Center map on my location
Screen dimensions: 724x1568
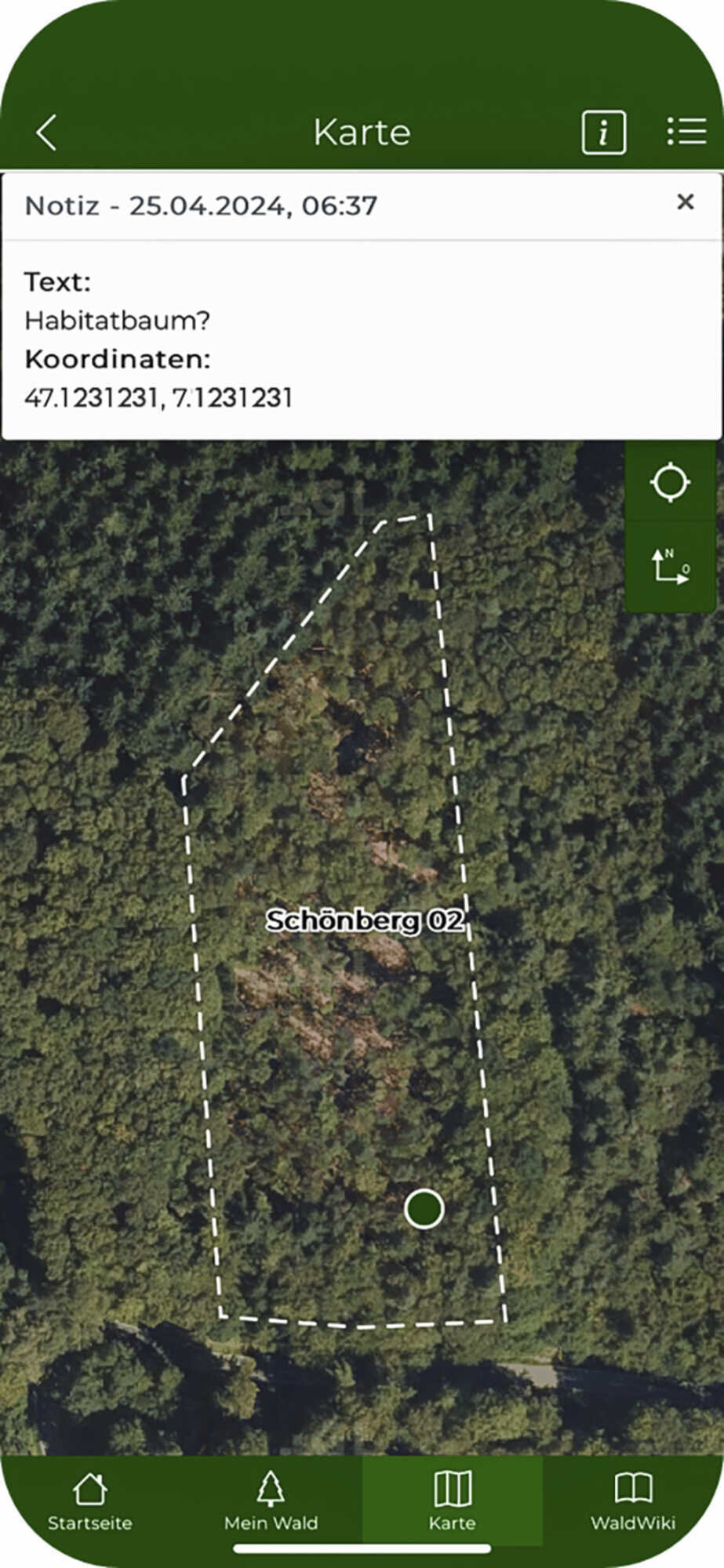tap(670, 482)
